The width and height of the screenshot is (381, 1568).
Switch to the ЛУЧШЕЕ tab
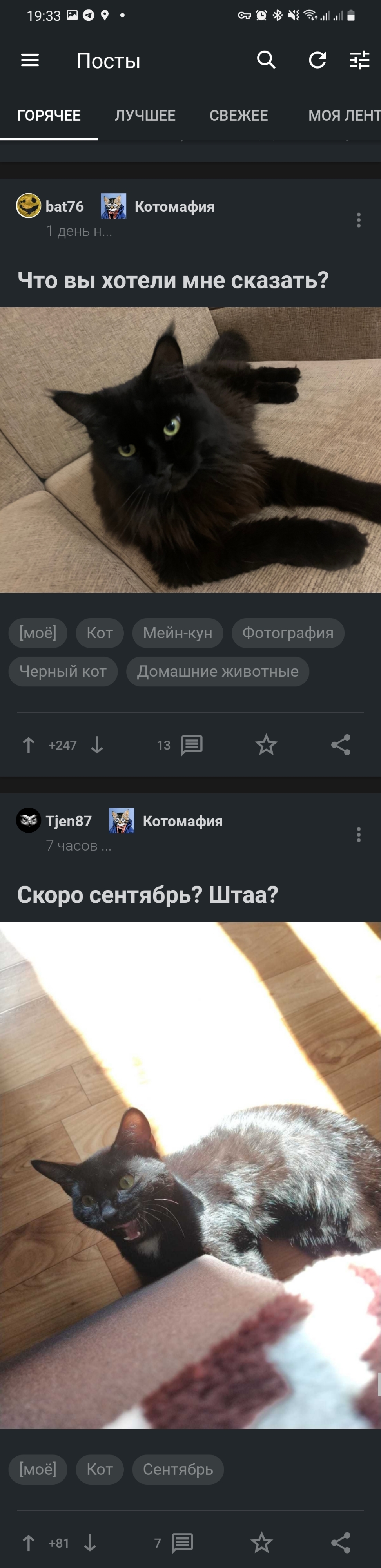pyautogui.click(x=145, y=116)
